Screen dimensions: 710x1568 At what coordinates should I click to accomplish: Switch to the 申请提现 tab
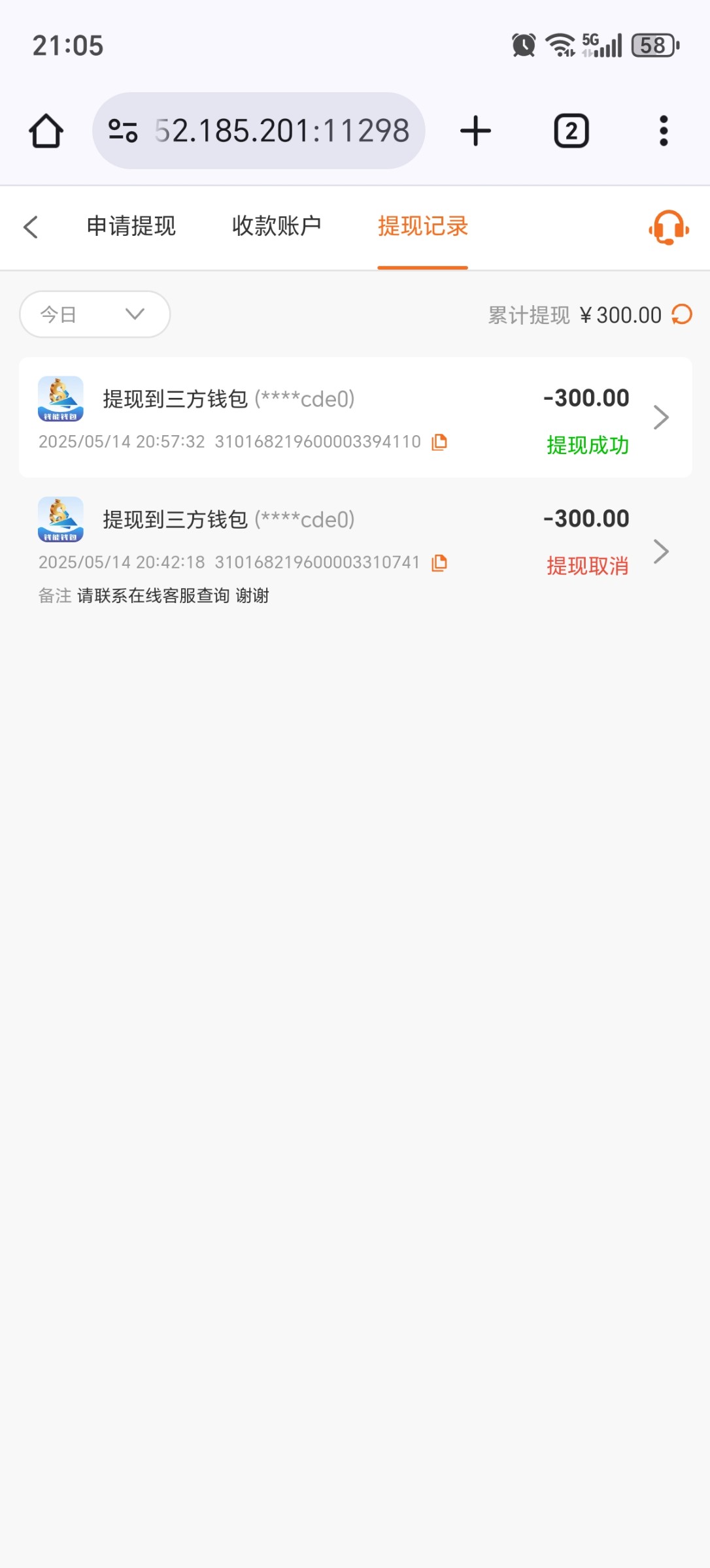pos(131,227)
